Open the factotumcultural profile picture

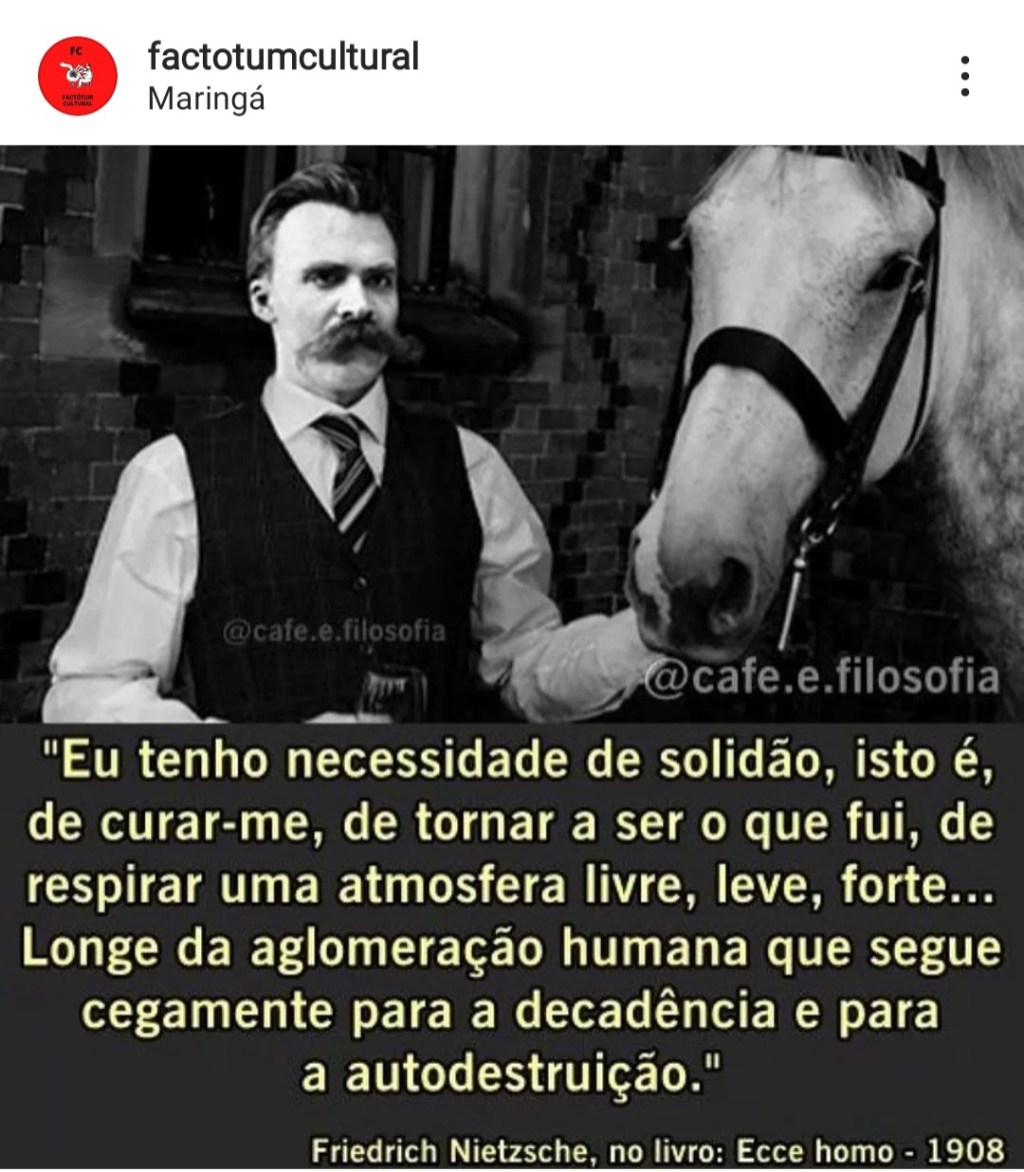[77, 76]
